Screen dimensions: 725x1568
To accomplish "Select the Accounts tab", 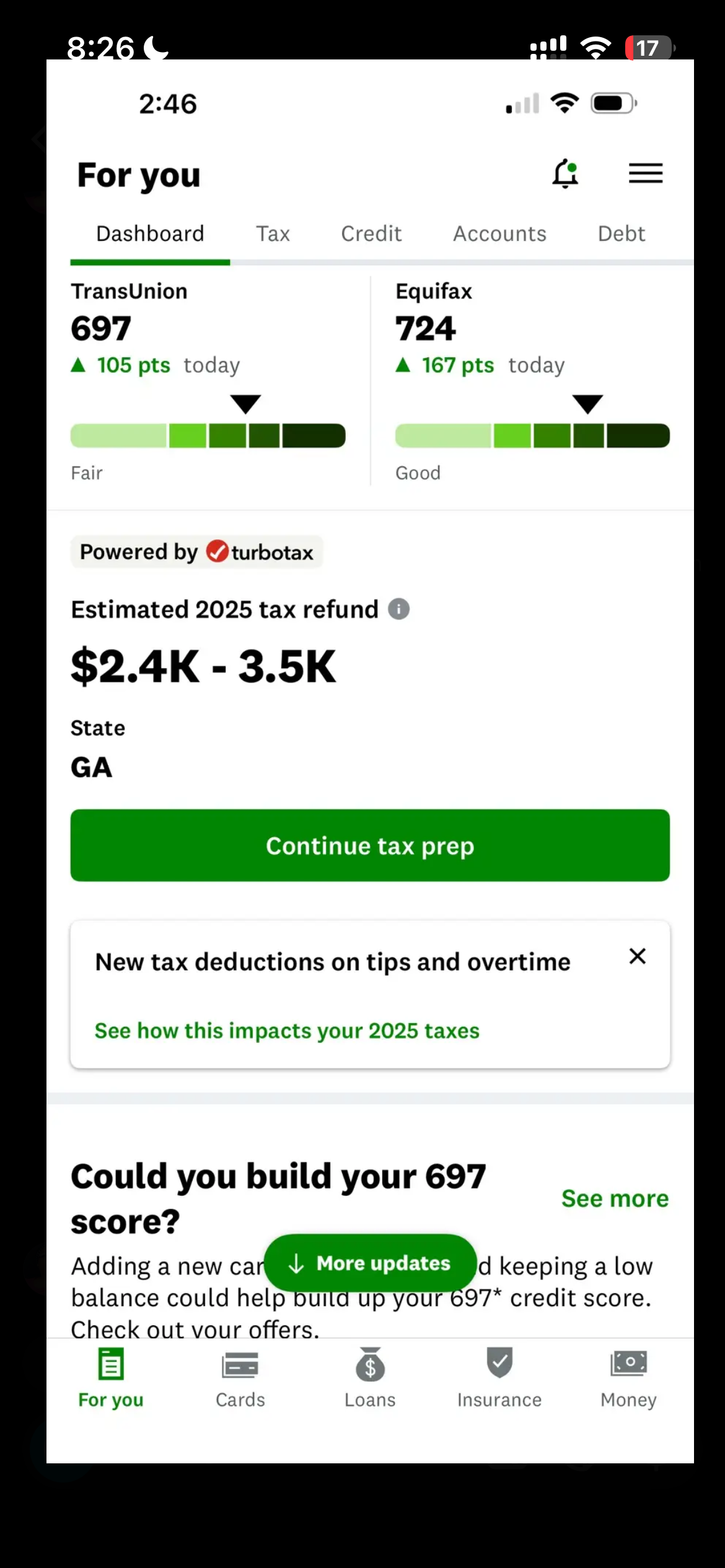I will (x=499, y=234).
